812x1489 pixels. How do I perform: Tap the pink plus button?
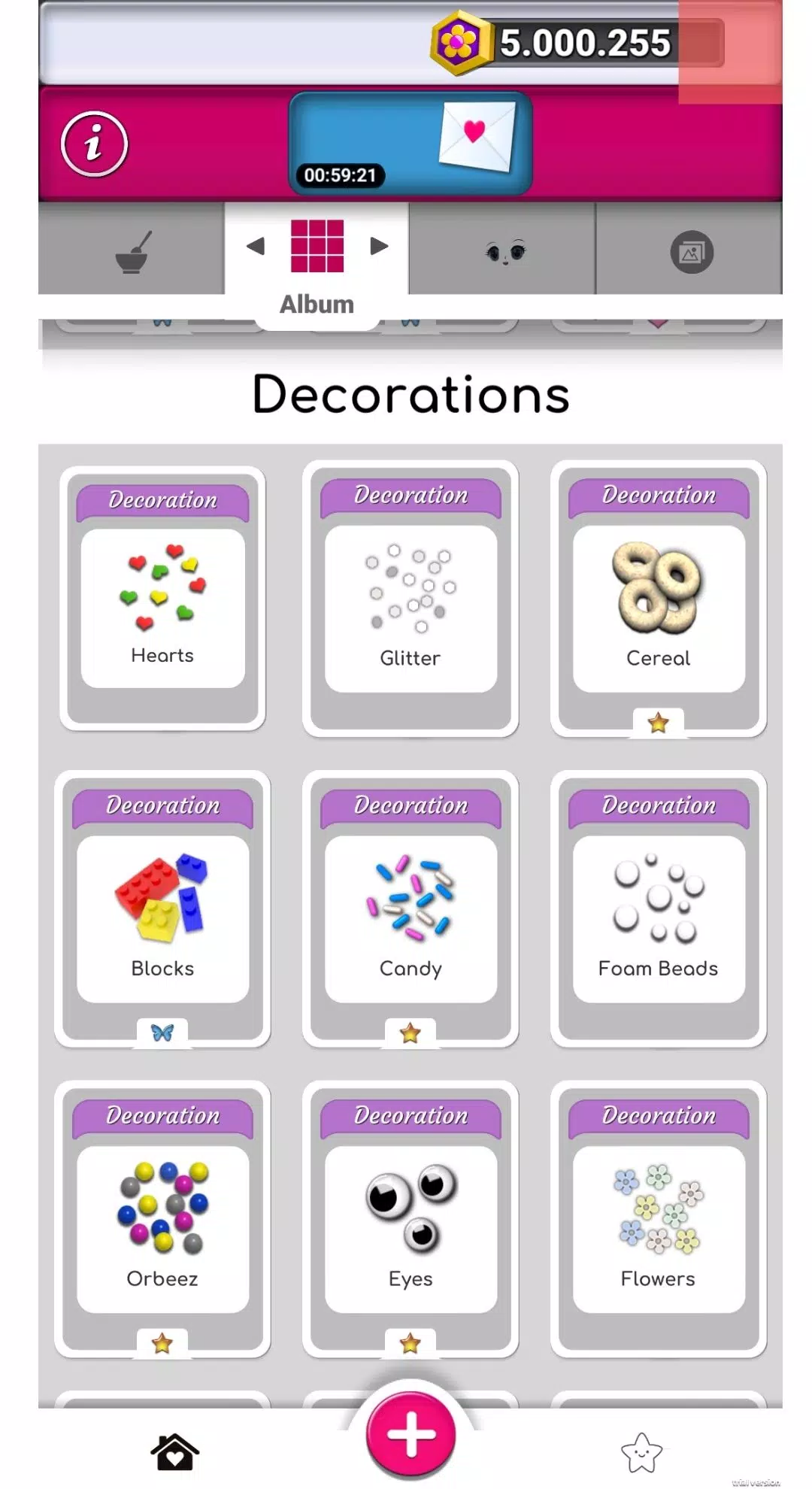[x=411, y=1433]
